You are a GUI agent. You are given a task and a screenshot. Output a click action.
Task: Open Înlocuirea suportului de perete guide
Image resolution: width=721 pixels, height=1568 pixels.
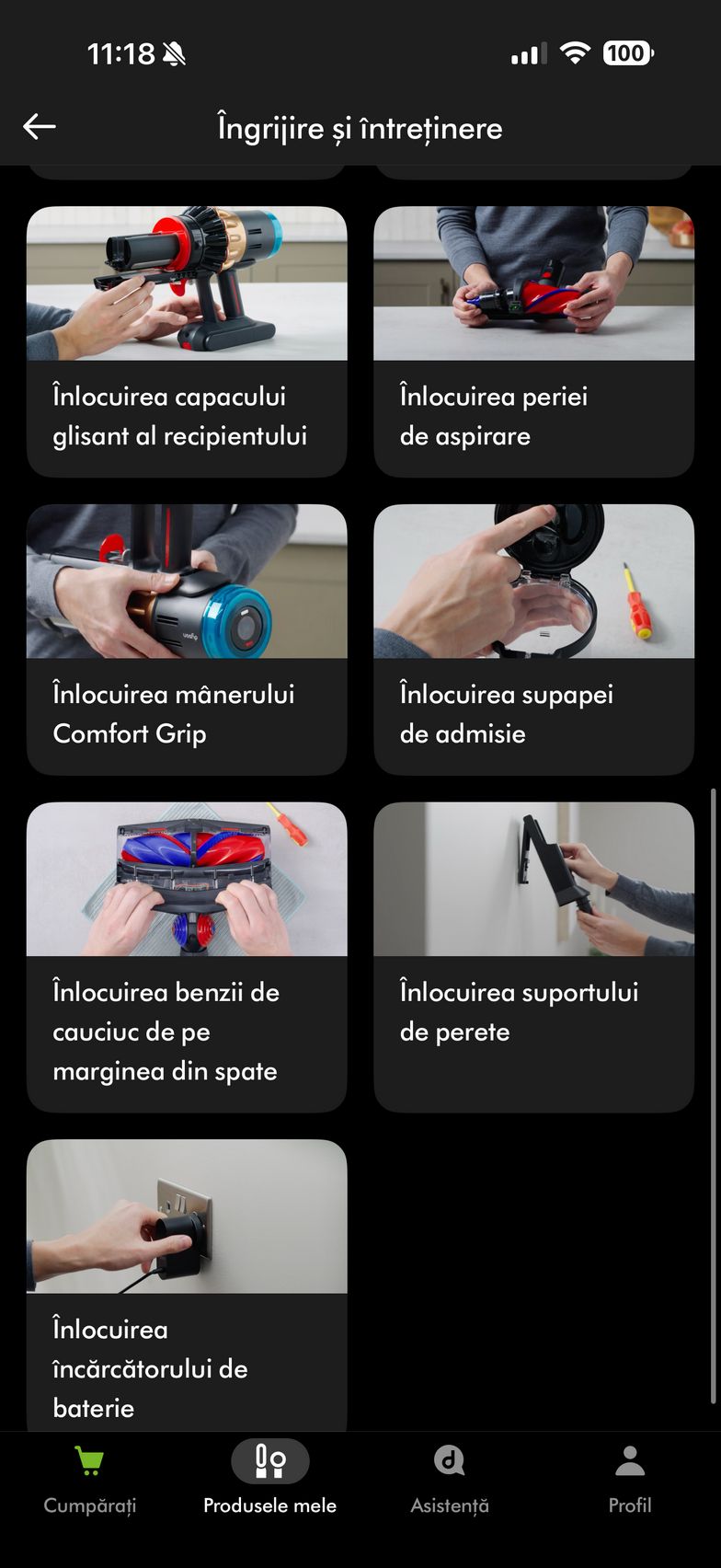pyautogui.click(x=533, y=955)
